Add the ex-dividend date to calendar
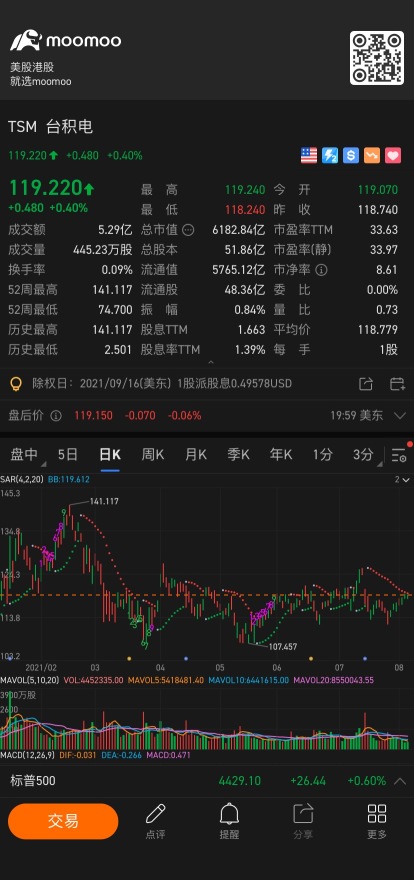This screenshot has width=414, height=880. point(397,384)
